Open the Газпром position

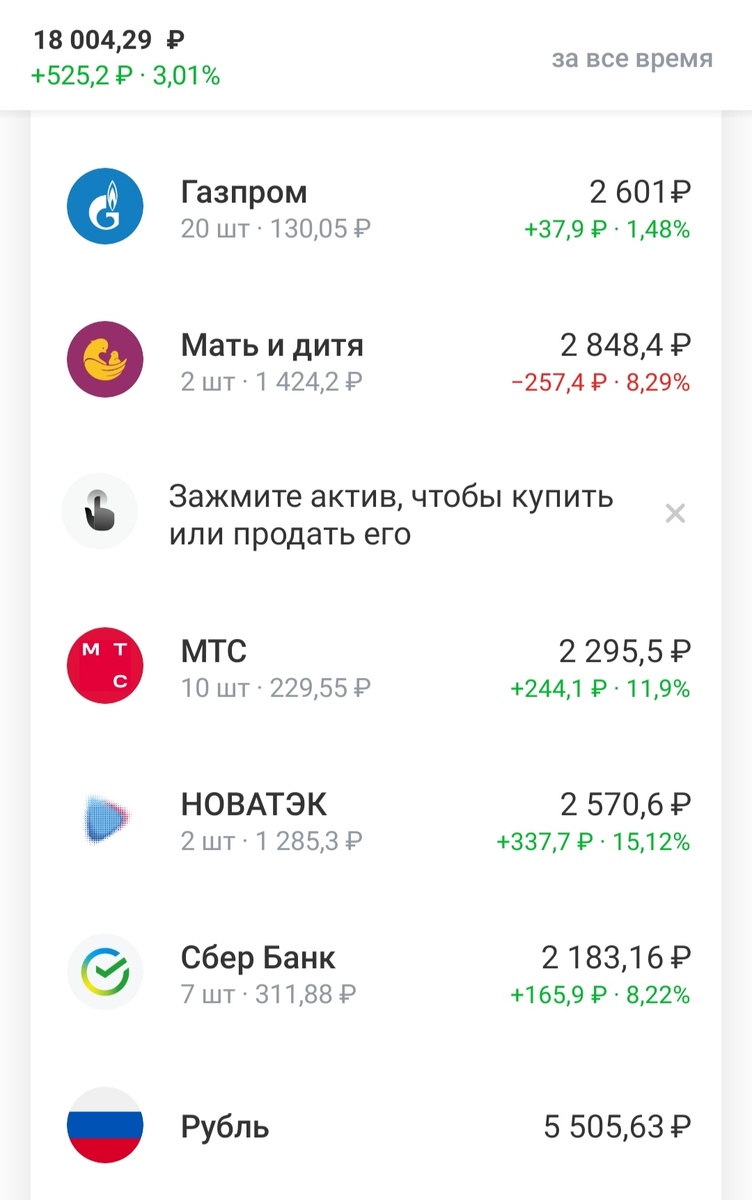(x=376, y=208)
